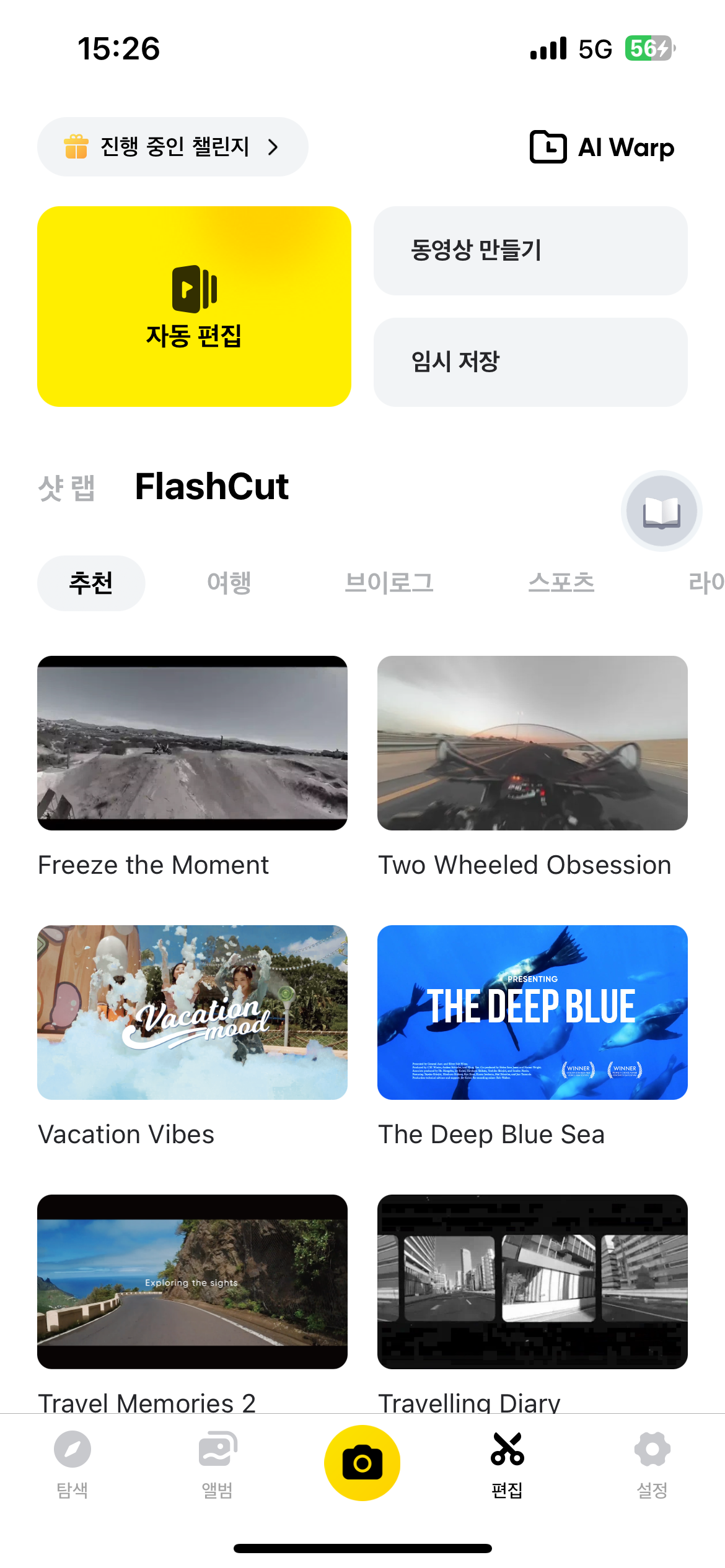This screenshot has height=1568, width=725.
Task: Switch to the 샷 랩 section
Action: coord(66,487)
